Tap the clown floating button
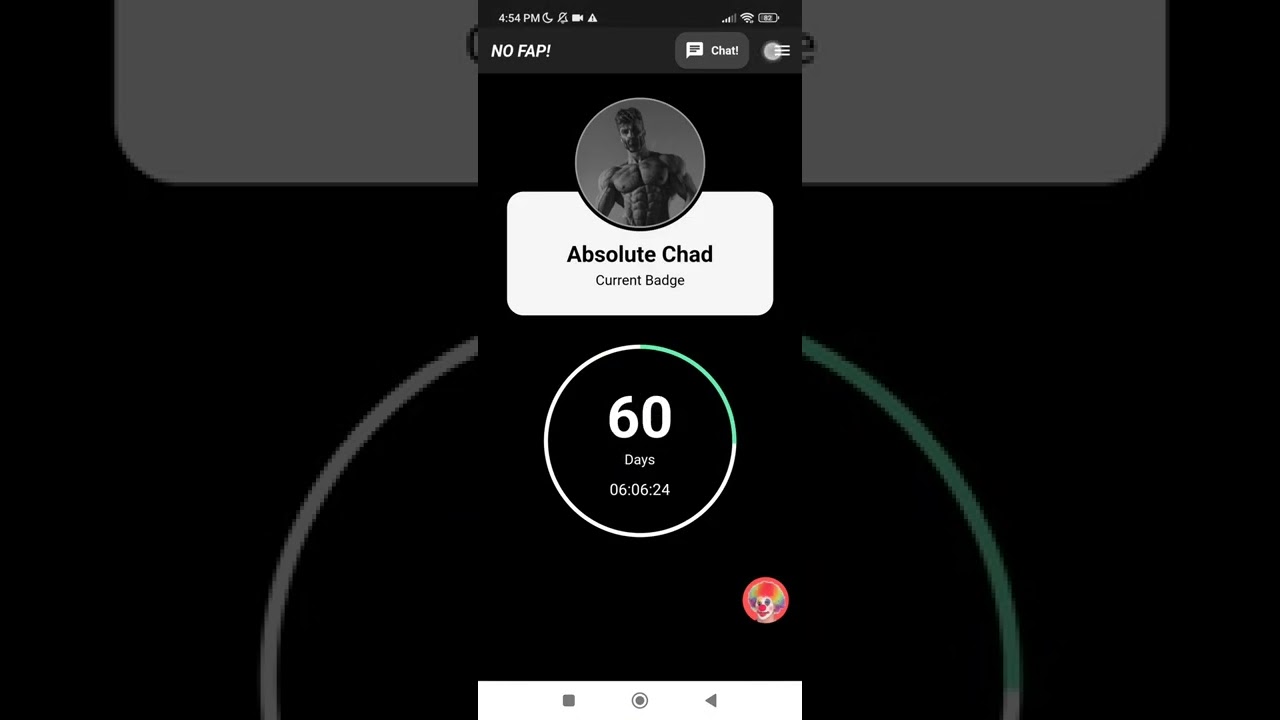Viewport: 1280px width, 720px height. point(765,601)
